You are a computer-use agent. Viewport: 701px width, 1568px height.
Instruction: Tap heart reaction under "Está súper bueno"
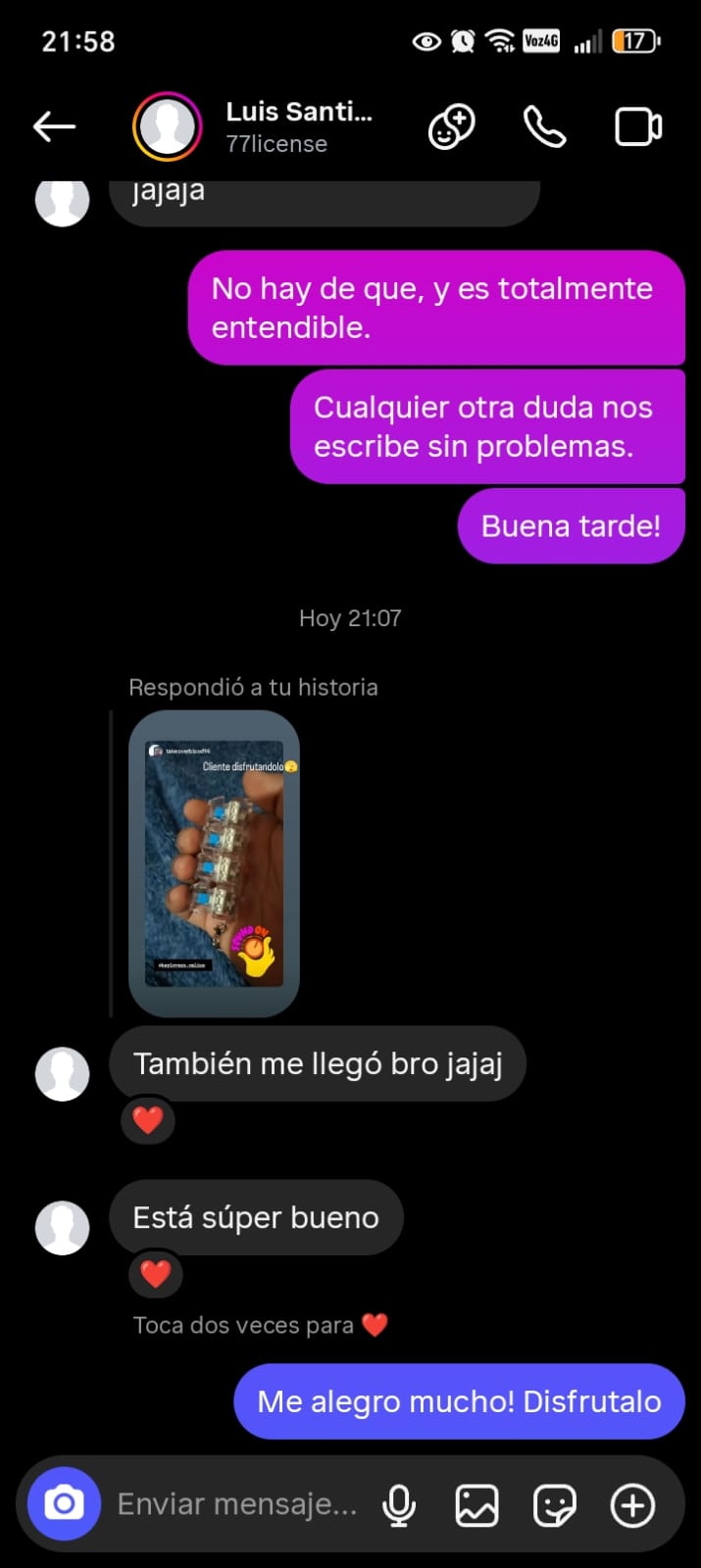pyautogui.click(x=156, y=1273)
